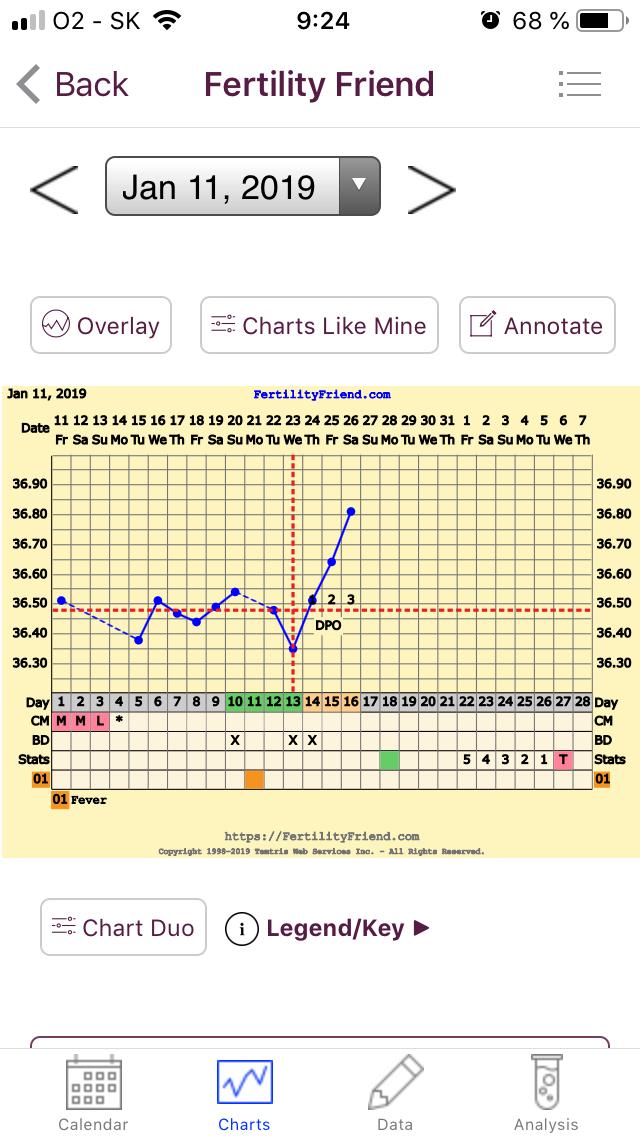Go back to the previous screen
Viewport: 640px width, 1136px height.
click(x=73, y=85)
